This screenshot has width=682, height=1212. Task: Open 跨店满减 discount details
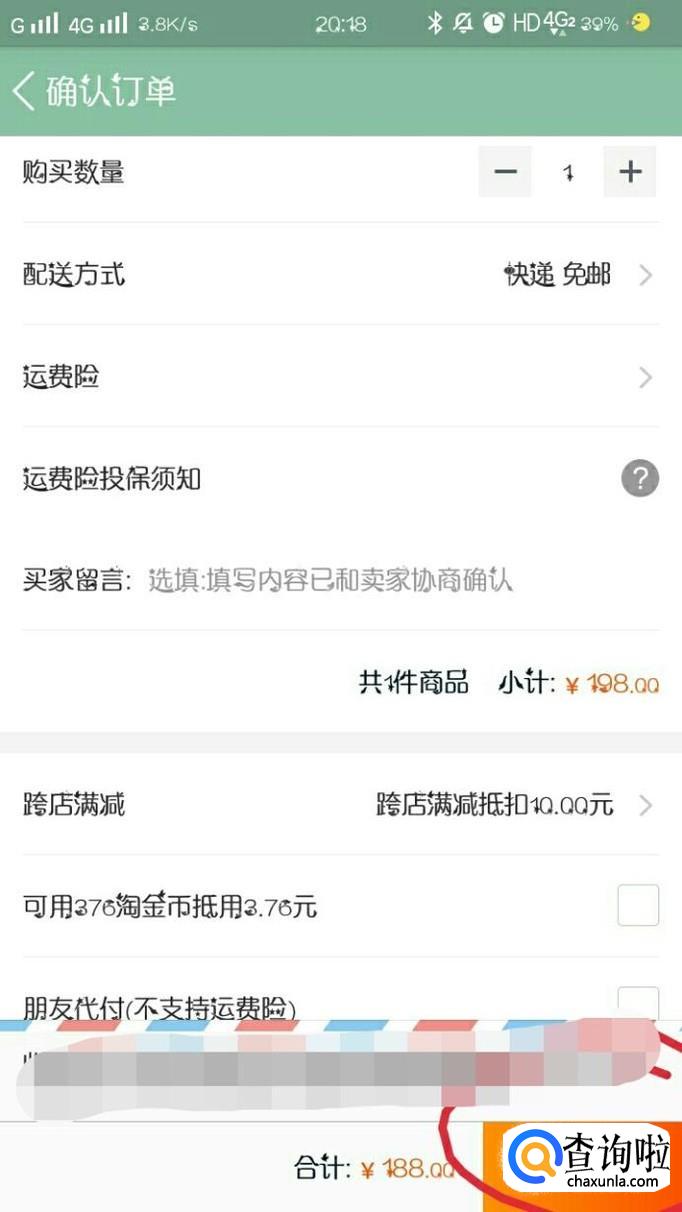(340, 804)
